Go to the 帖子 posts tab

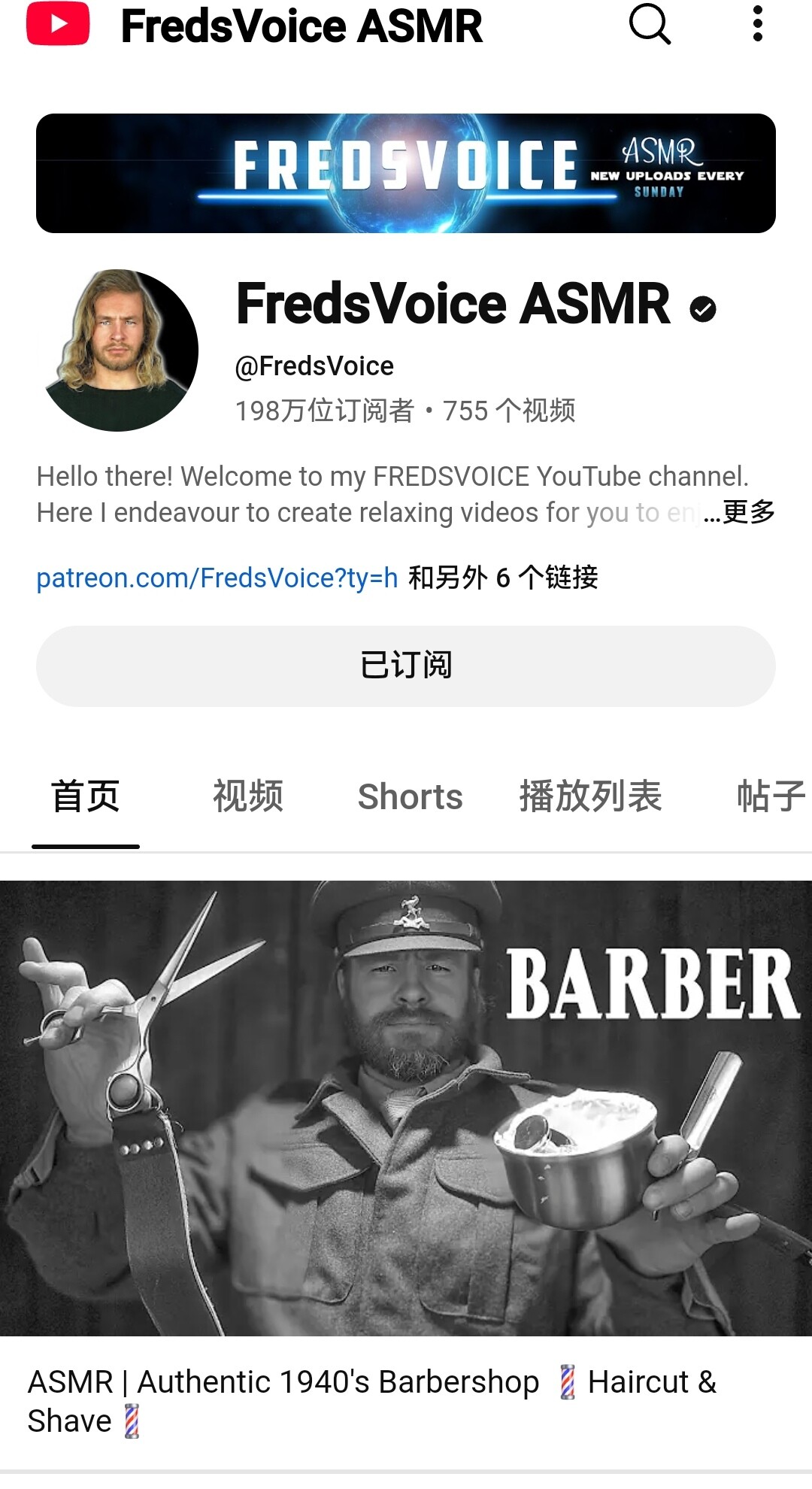(771, 796)
